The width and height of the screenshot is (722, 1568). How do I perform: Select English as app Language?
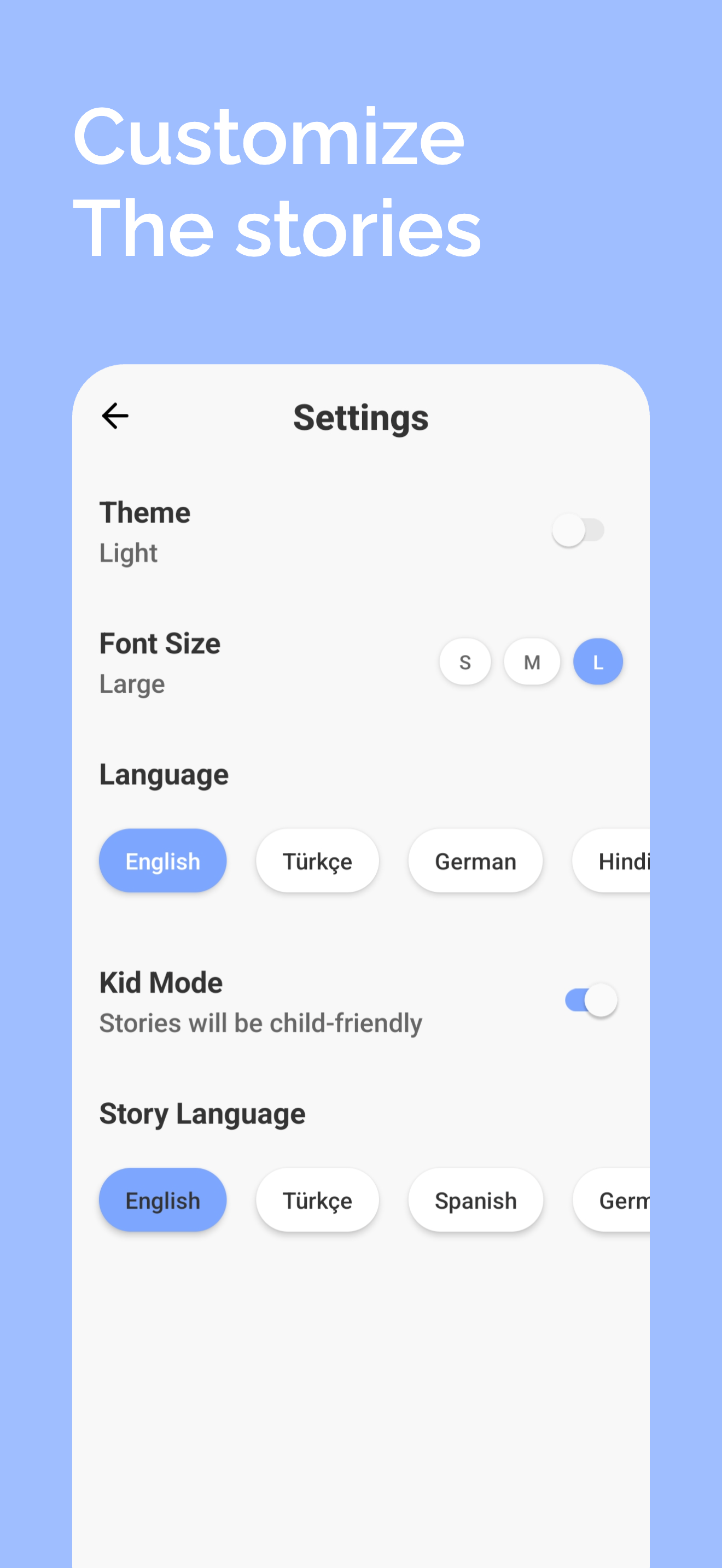(162, 860)
